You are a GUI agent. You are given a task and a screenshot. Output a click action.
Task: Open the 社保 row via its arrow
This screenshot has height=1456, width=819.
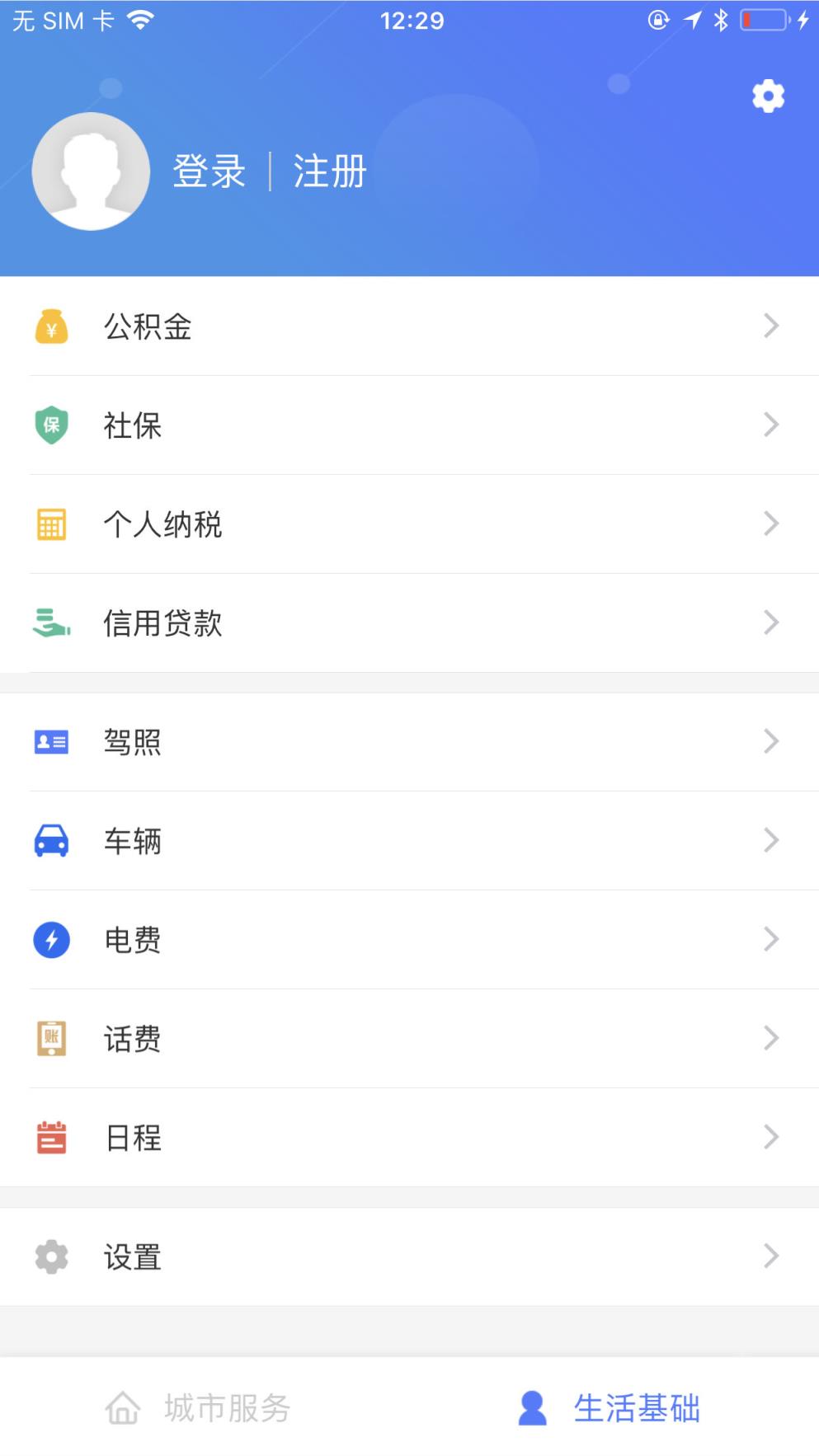770,425
